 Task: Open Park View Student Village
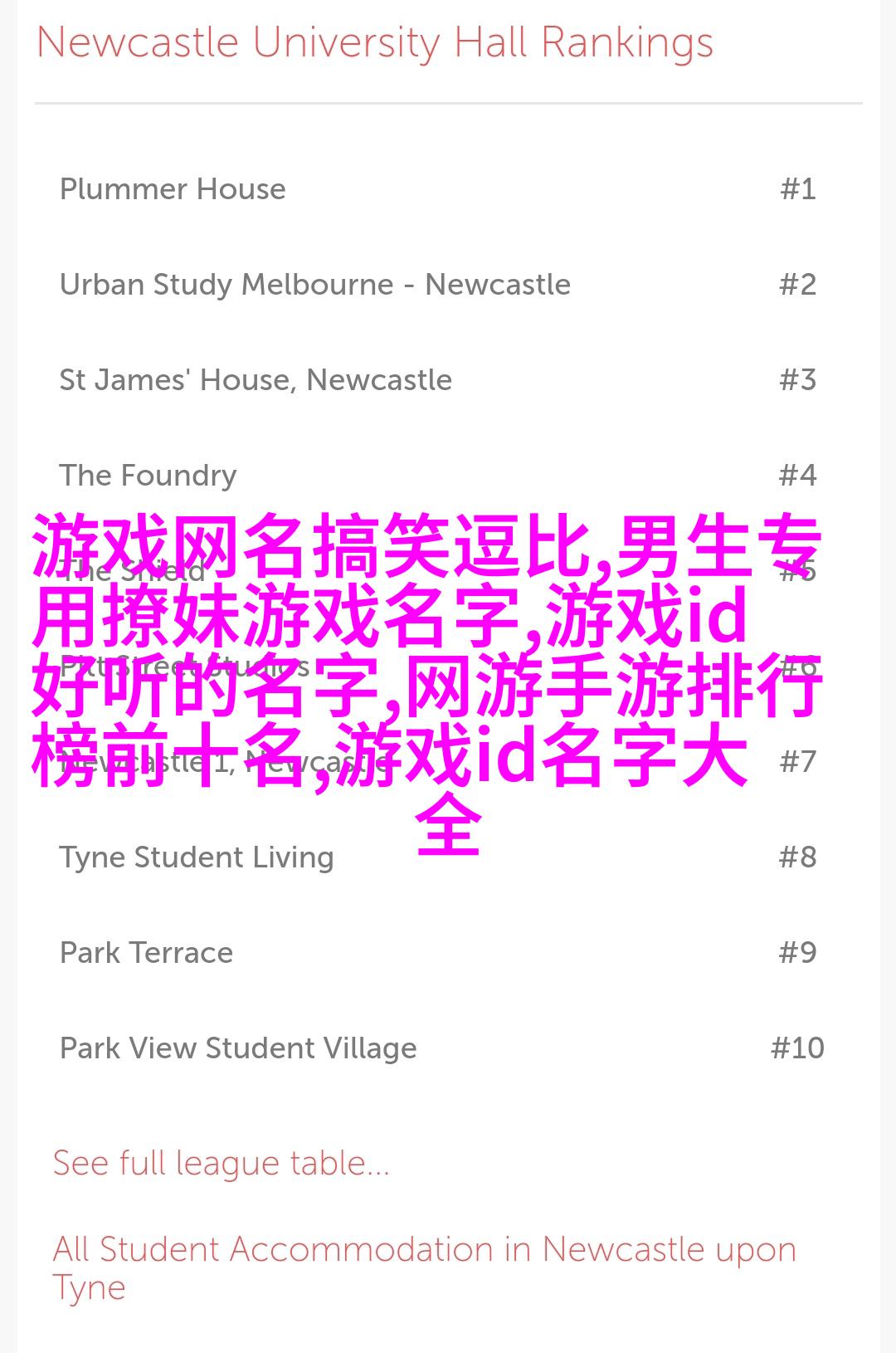238,1048
